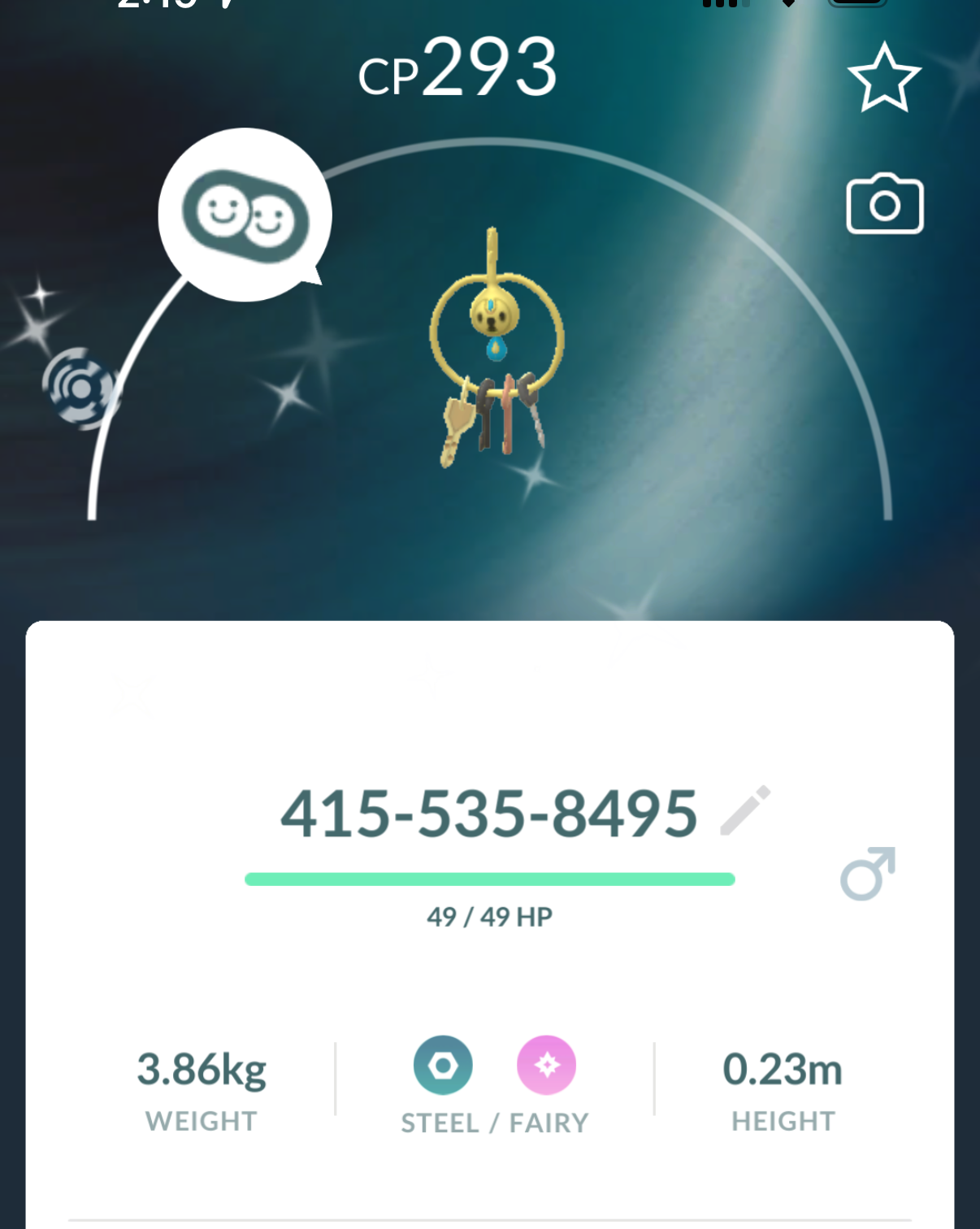
Task: Edit the nickname with the pencil icon
Action: point(745,810)
